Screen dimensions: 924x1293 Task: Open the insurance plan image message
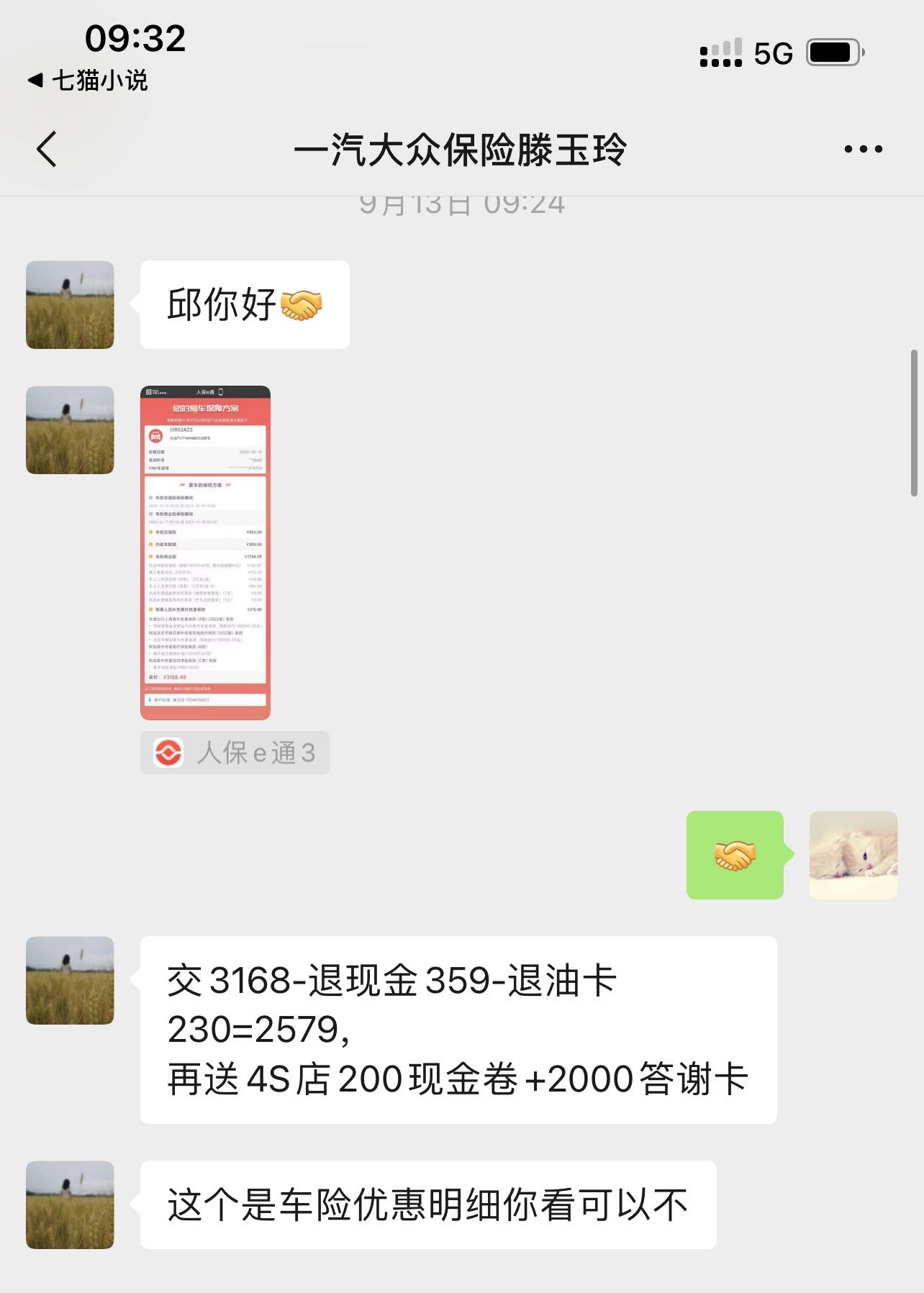205,553
